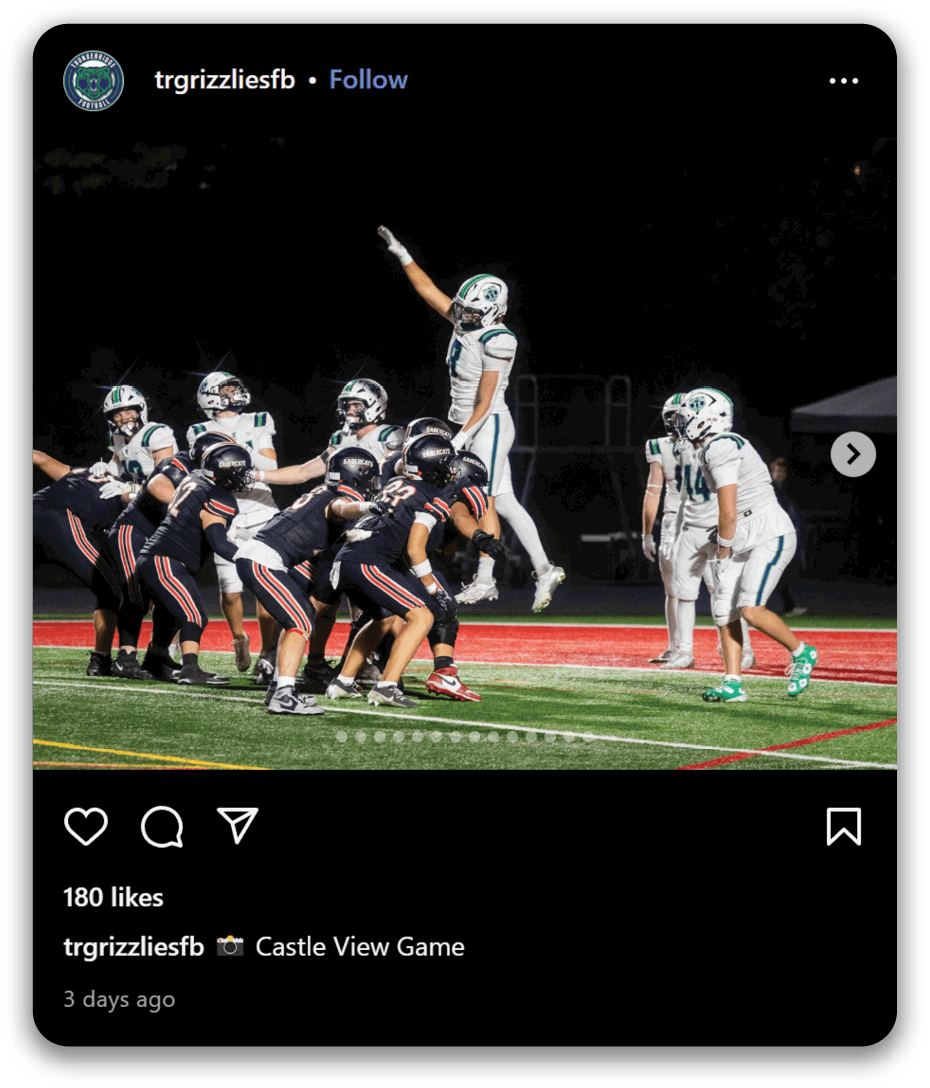Screen dimensions: 930x1088
Task: Open trgrizzliesfb profile picture
Action: click(x=93, y=80)
